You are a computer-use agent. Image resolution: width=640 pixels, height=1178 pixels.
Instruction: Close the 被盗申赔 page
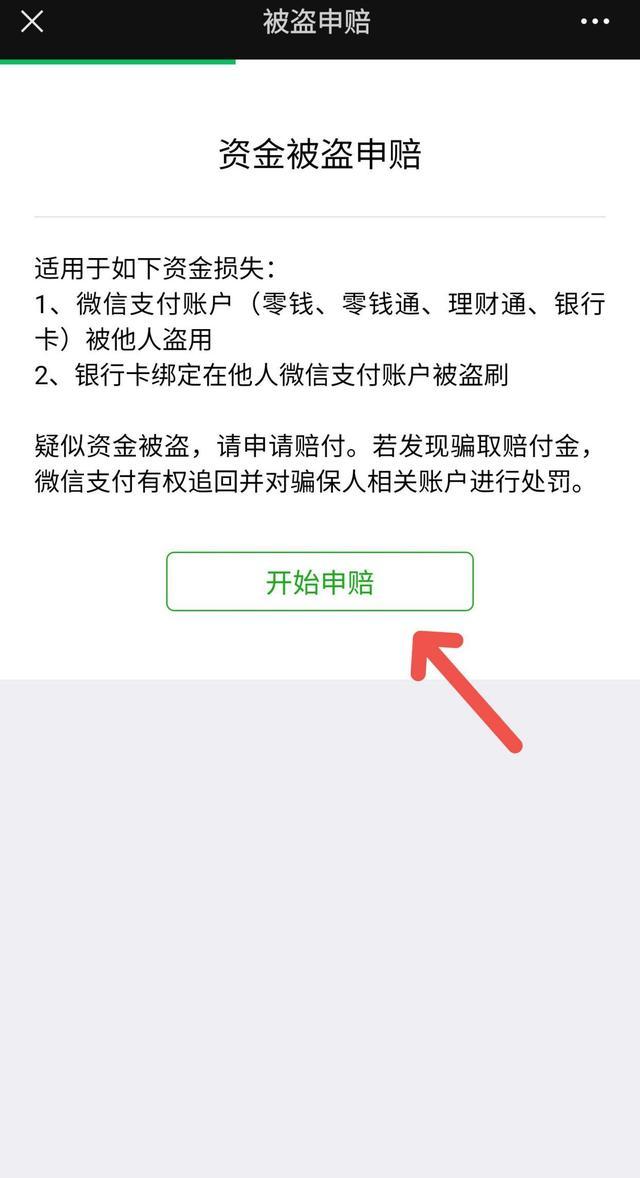click(x=32, y=21)
